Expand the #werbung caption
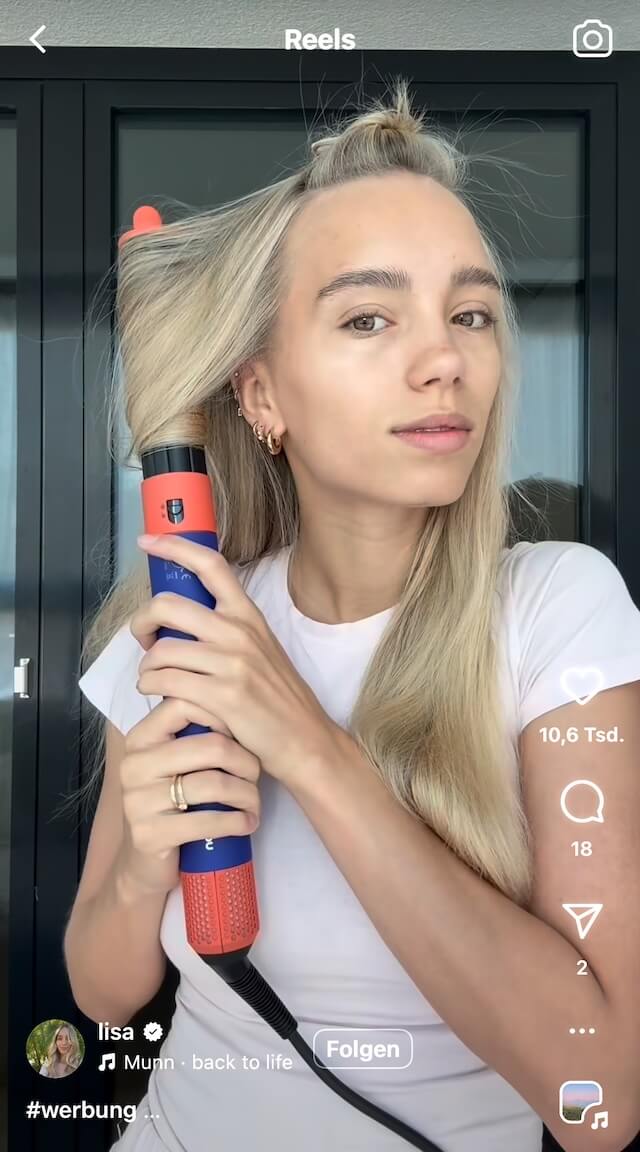This screenshot has width=640, height=1152. click(93, 1110)
